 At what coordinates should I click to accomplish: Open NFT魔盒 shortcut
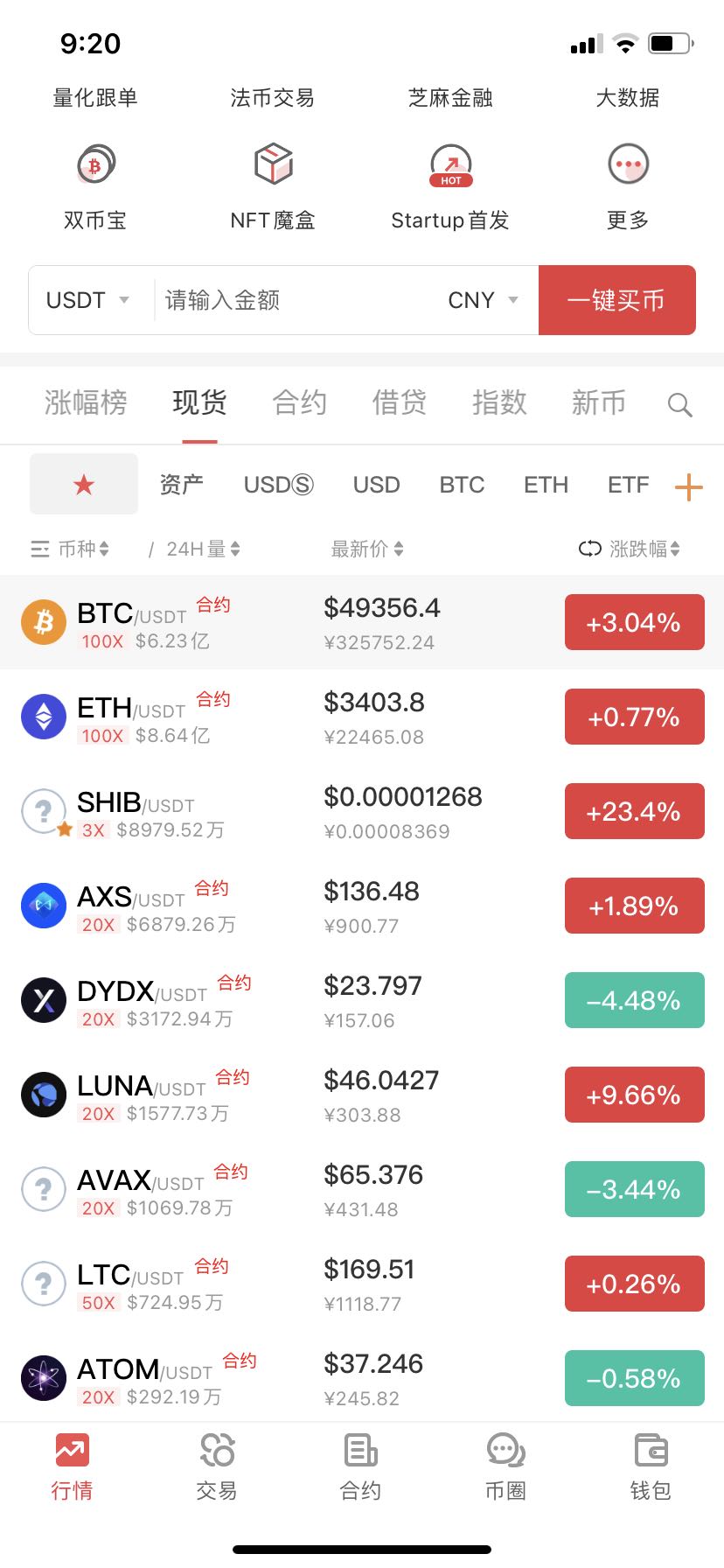[x=273, y=185]
